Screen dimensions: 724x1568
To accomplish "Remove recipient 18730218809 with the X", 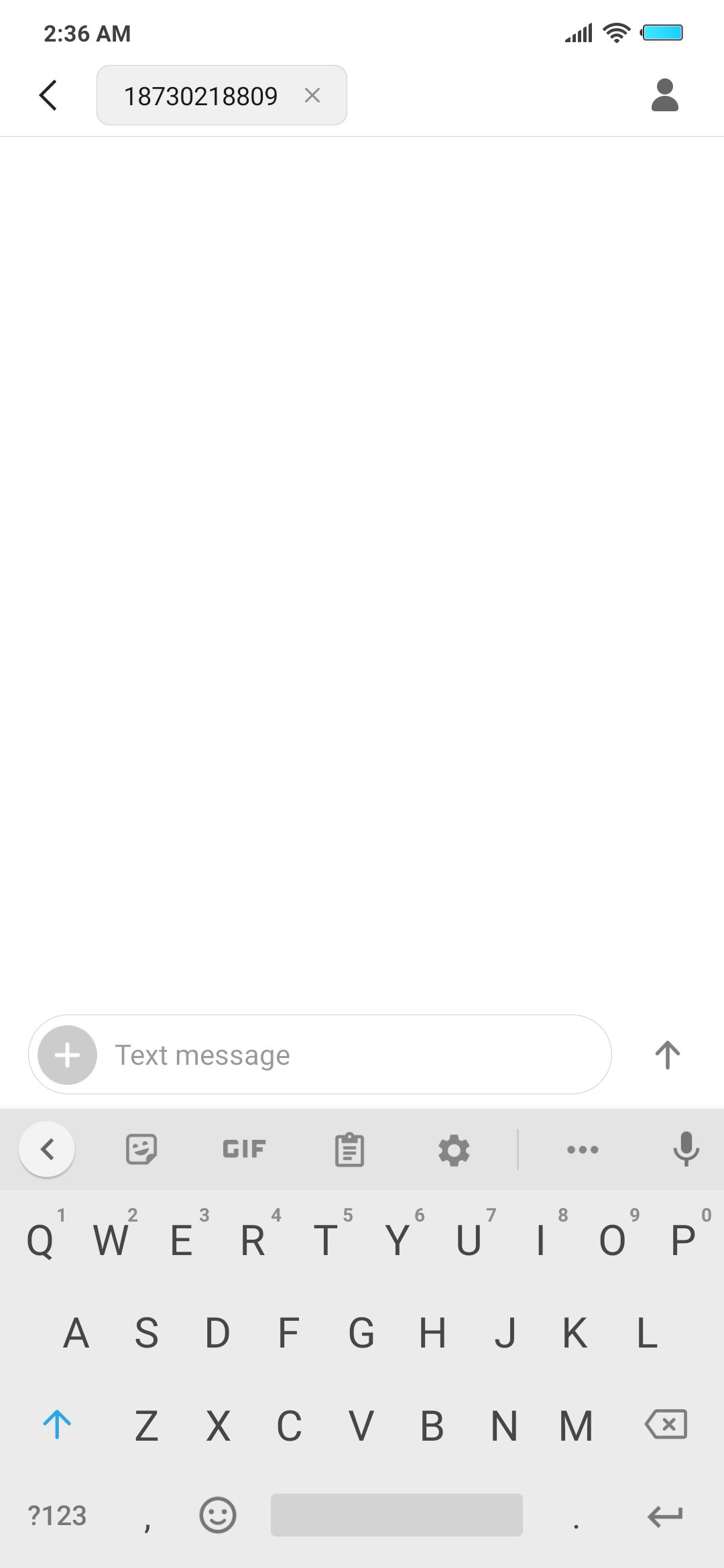I will (x=312, y=95).
